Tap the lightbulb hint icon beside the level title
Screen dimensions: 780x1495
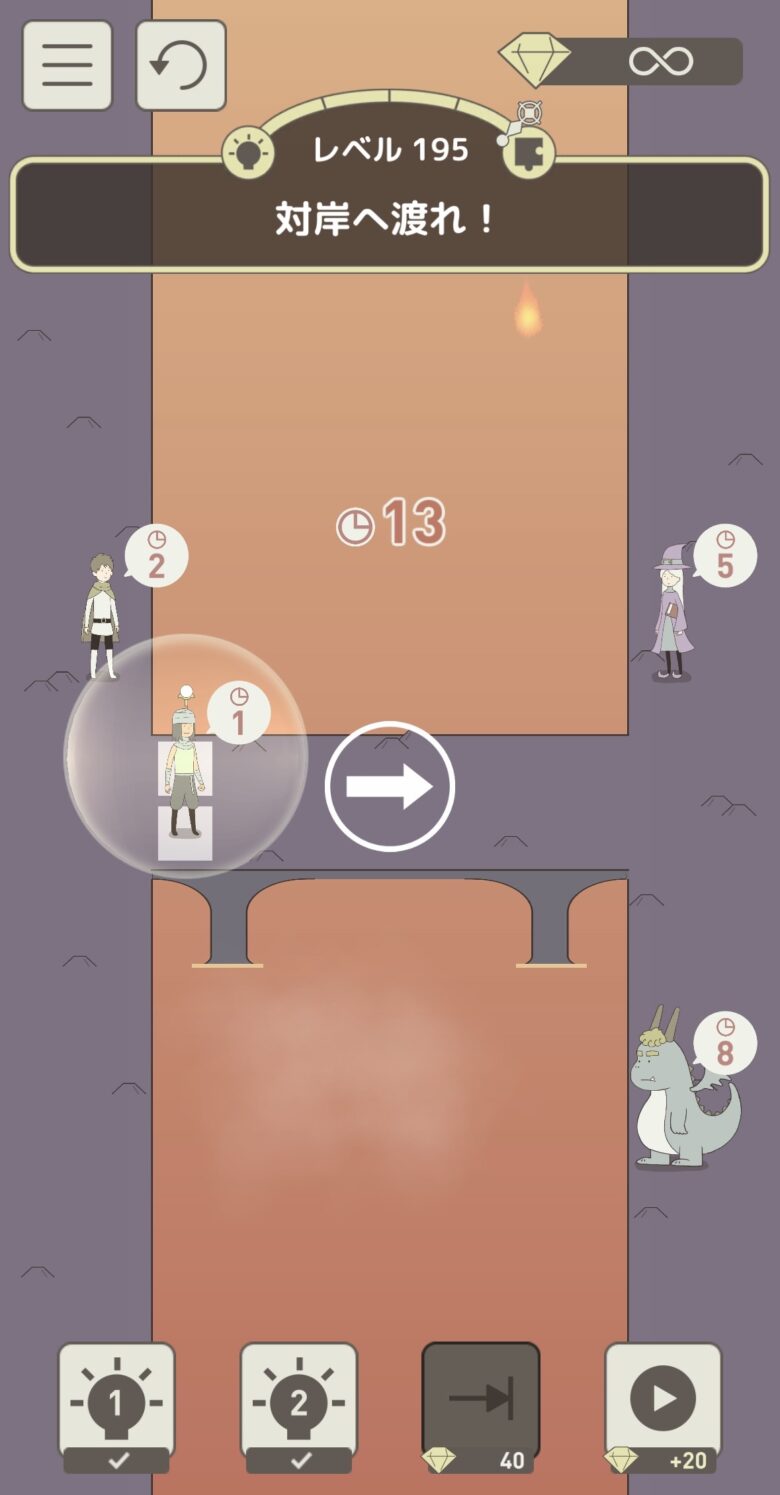(x=246, y=153)
